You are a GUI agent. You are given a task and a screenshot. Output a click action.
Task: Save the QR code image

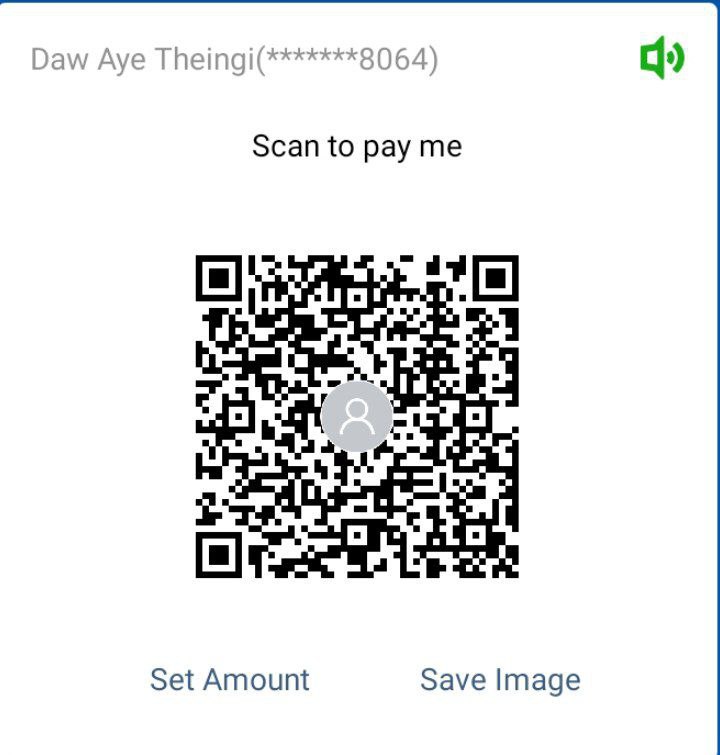pyautogui.click(x=500, y=680)
